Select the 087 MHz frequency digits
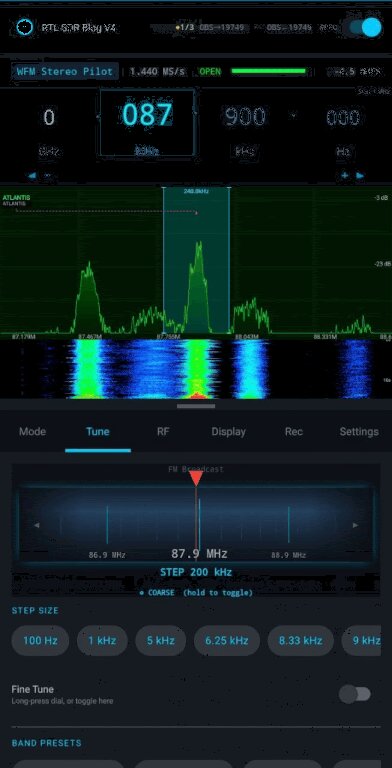The width and height of the screenshot is (392, 768). 147,115
